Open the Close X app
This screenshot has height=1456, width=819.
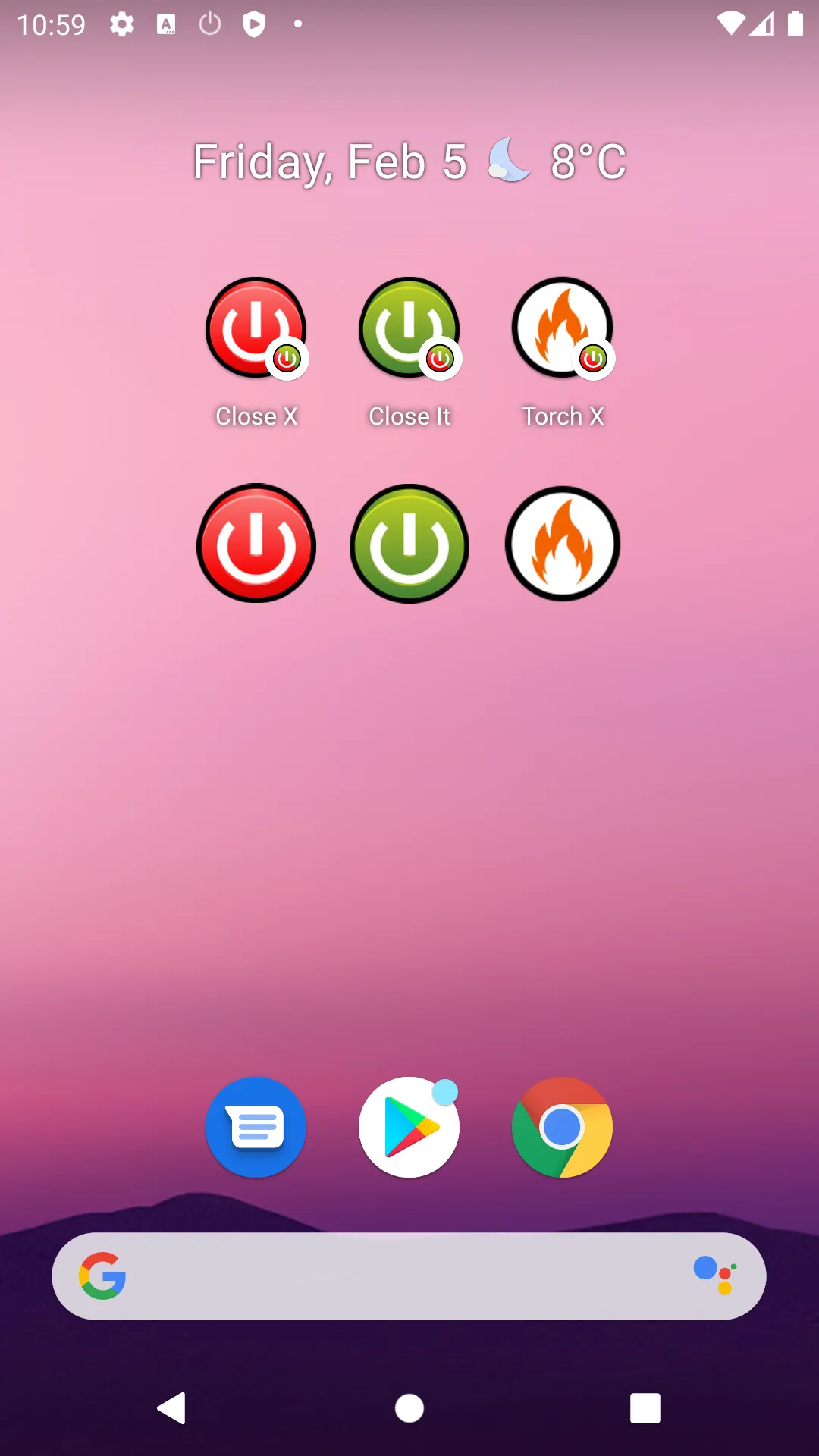(x=256, y=328)
